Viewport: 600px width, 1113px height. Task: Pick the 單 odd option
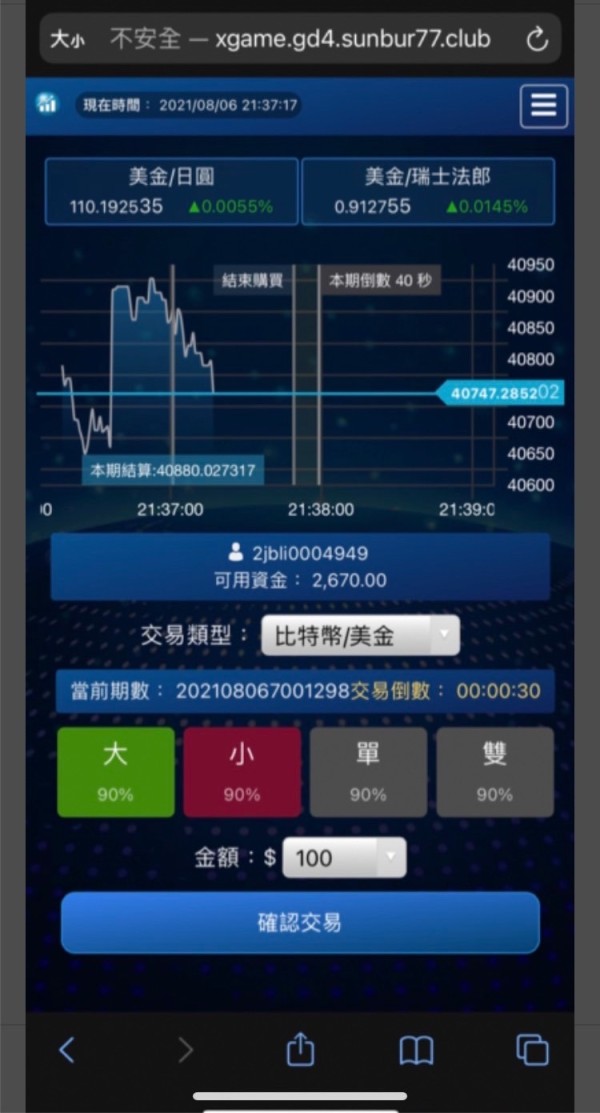(x=368, y=772)
